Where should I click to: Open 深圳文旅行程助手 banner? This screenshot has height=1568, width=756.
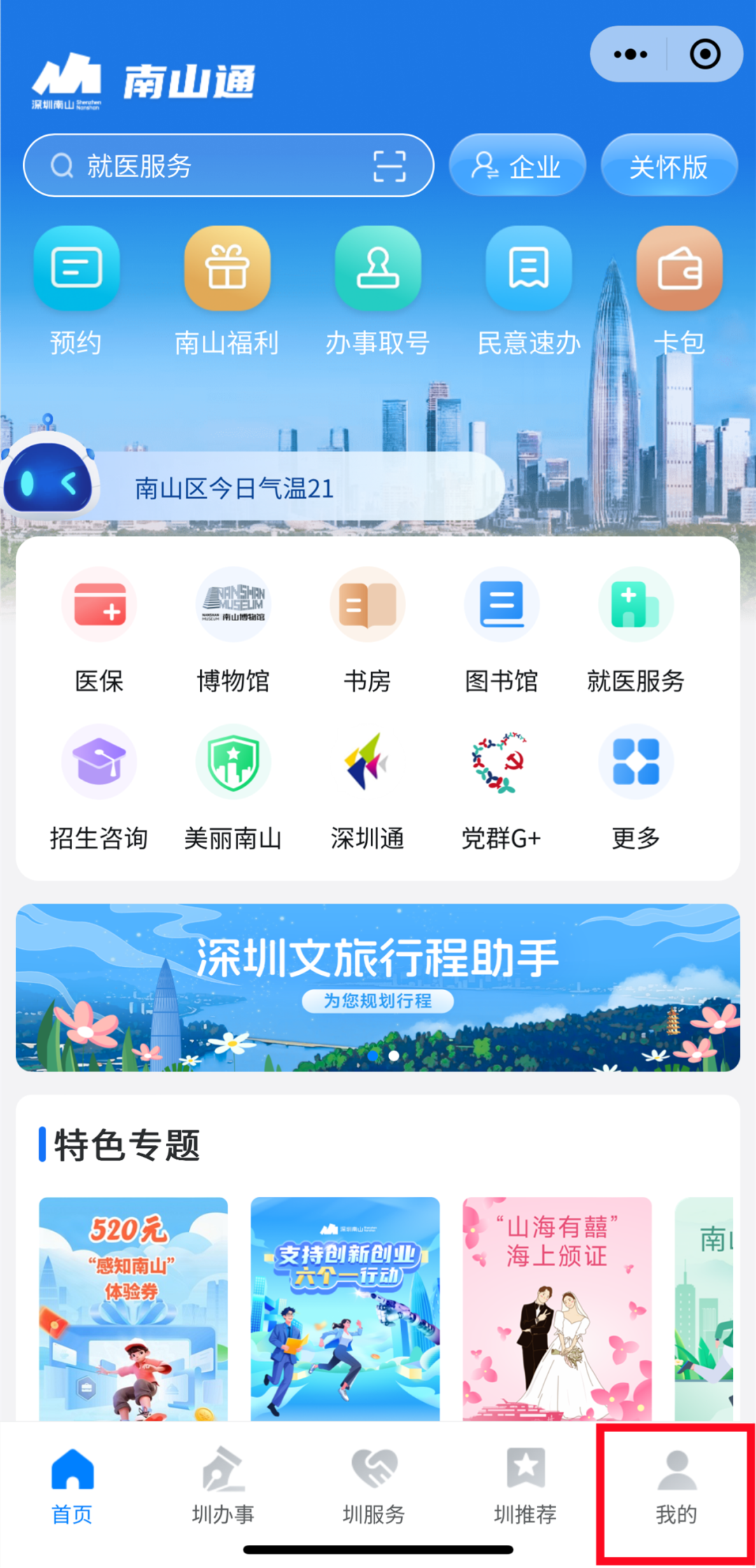[378, 987]
